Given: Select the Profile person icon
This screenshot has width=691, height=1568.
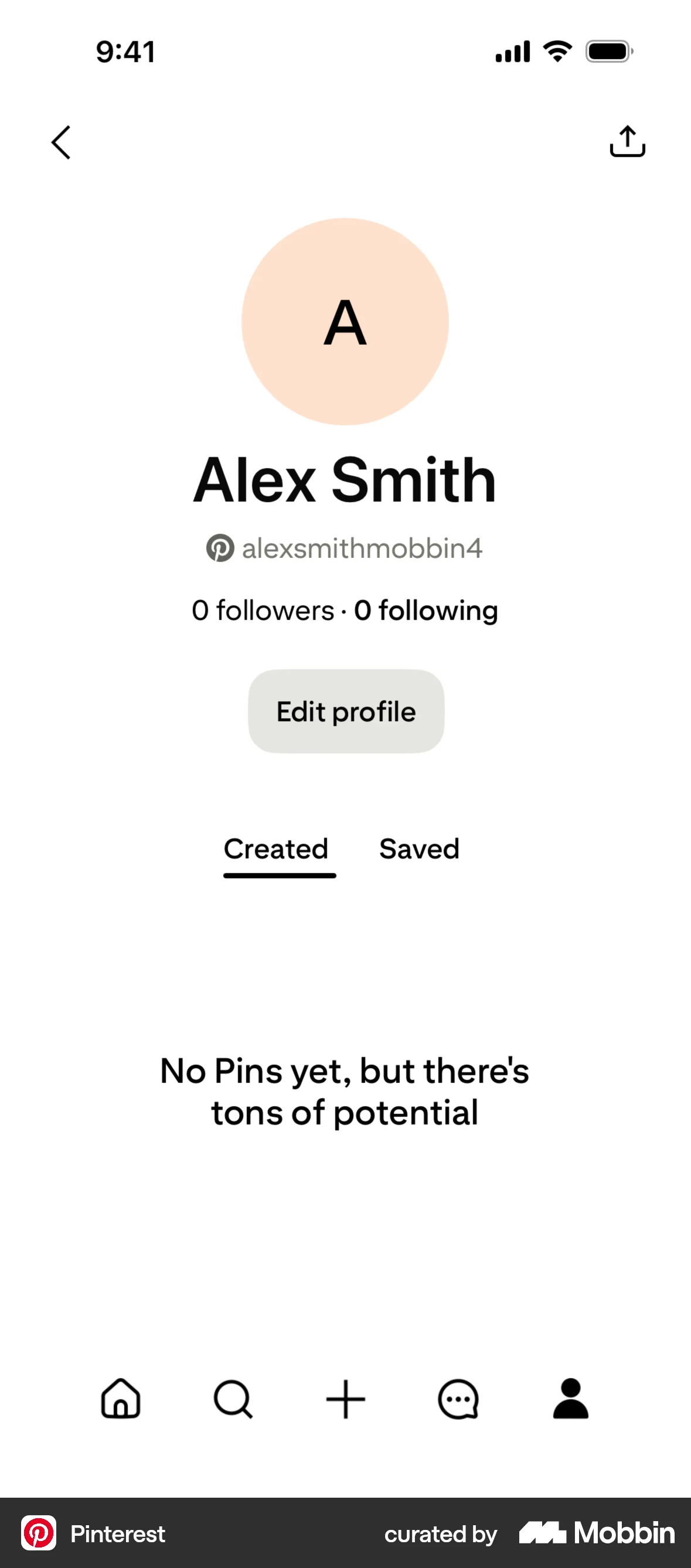Looking at the screenshot, I should tap(570, 1400).
